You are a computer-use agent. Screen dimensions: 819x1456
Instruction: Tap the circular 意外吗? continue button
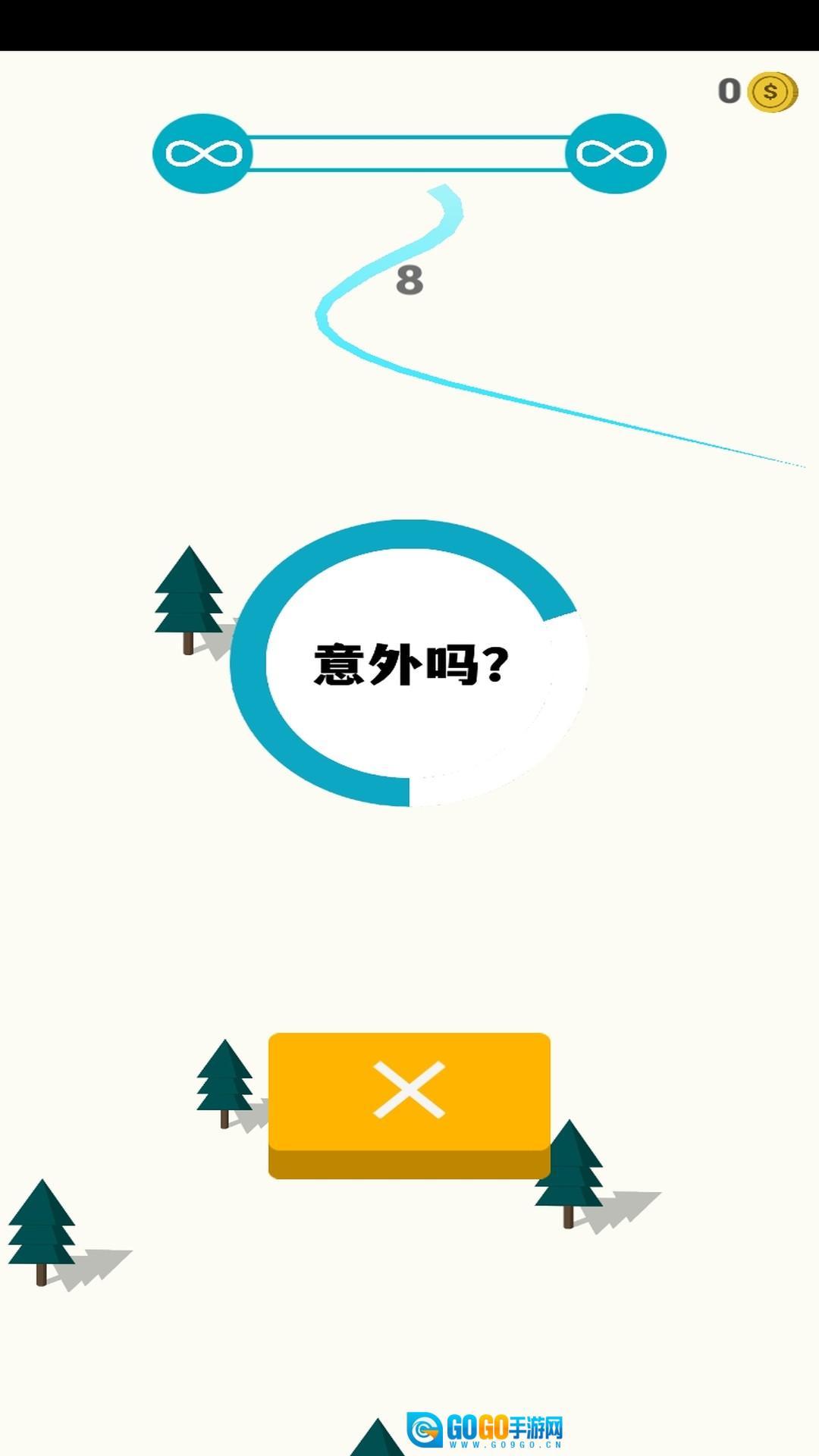click(x=409, y=663)
